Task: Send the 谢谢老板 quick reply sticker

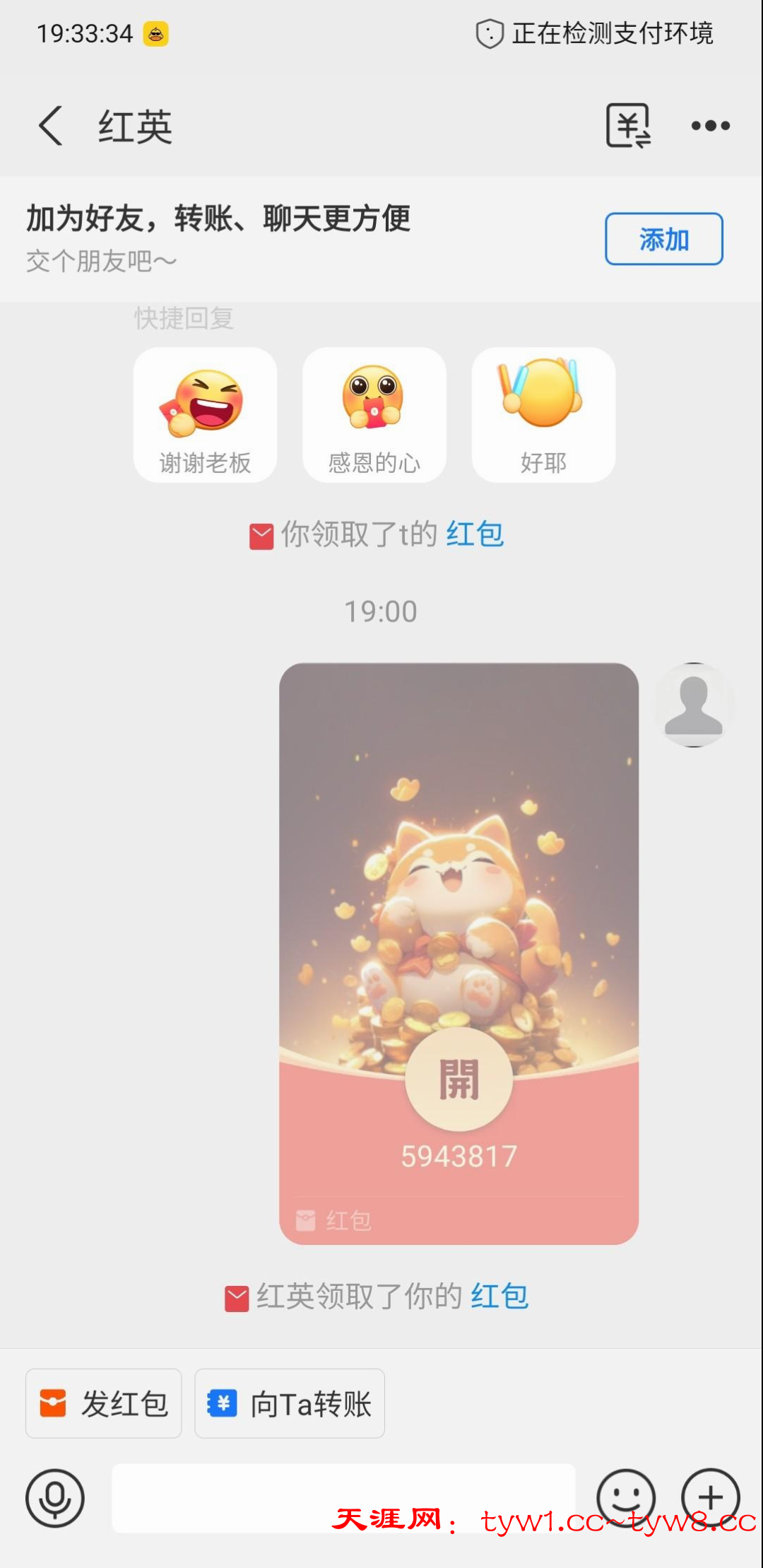Action: coord(205,415)
